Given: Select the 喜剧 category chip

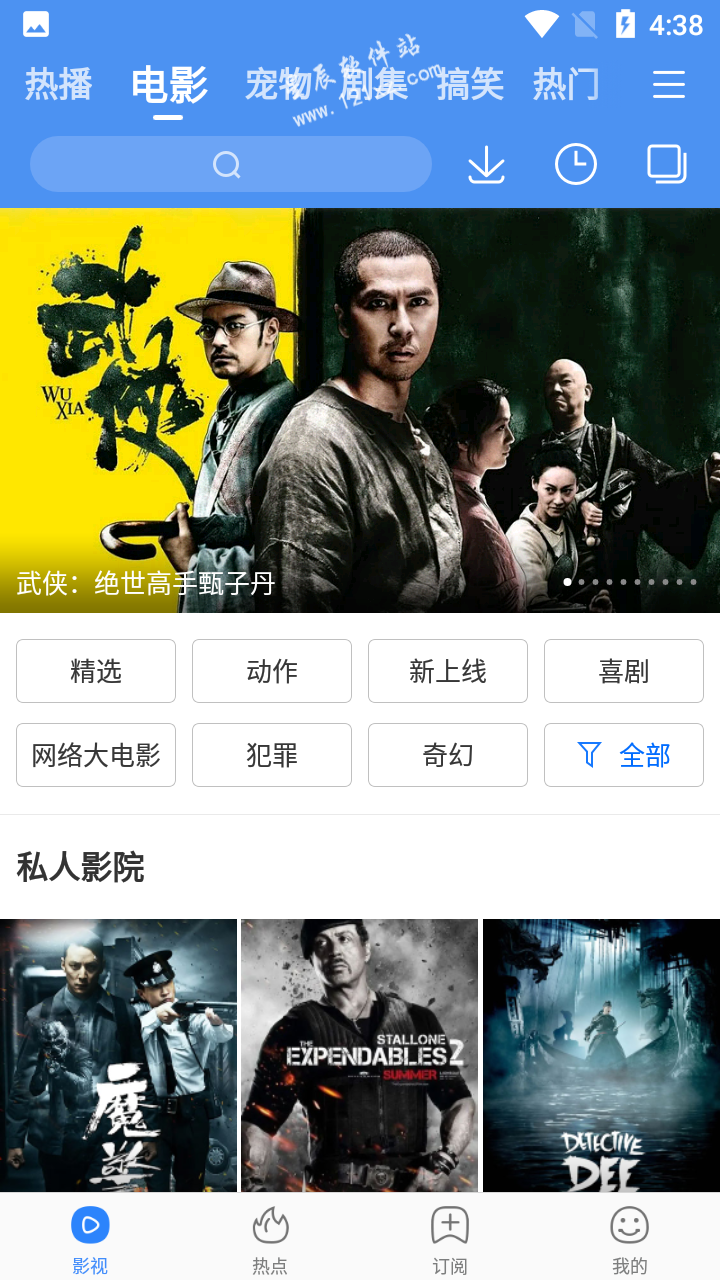Looking at the screenshot, I should tap(624, 671).
